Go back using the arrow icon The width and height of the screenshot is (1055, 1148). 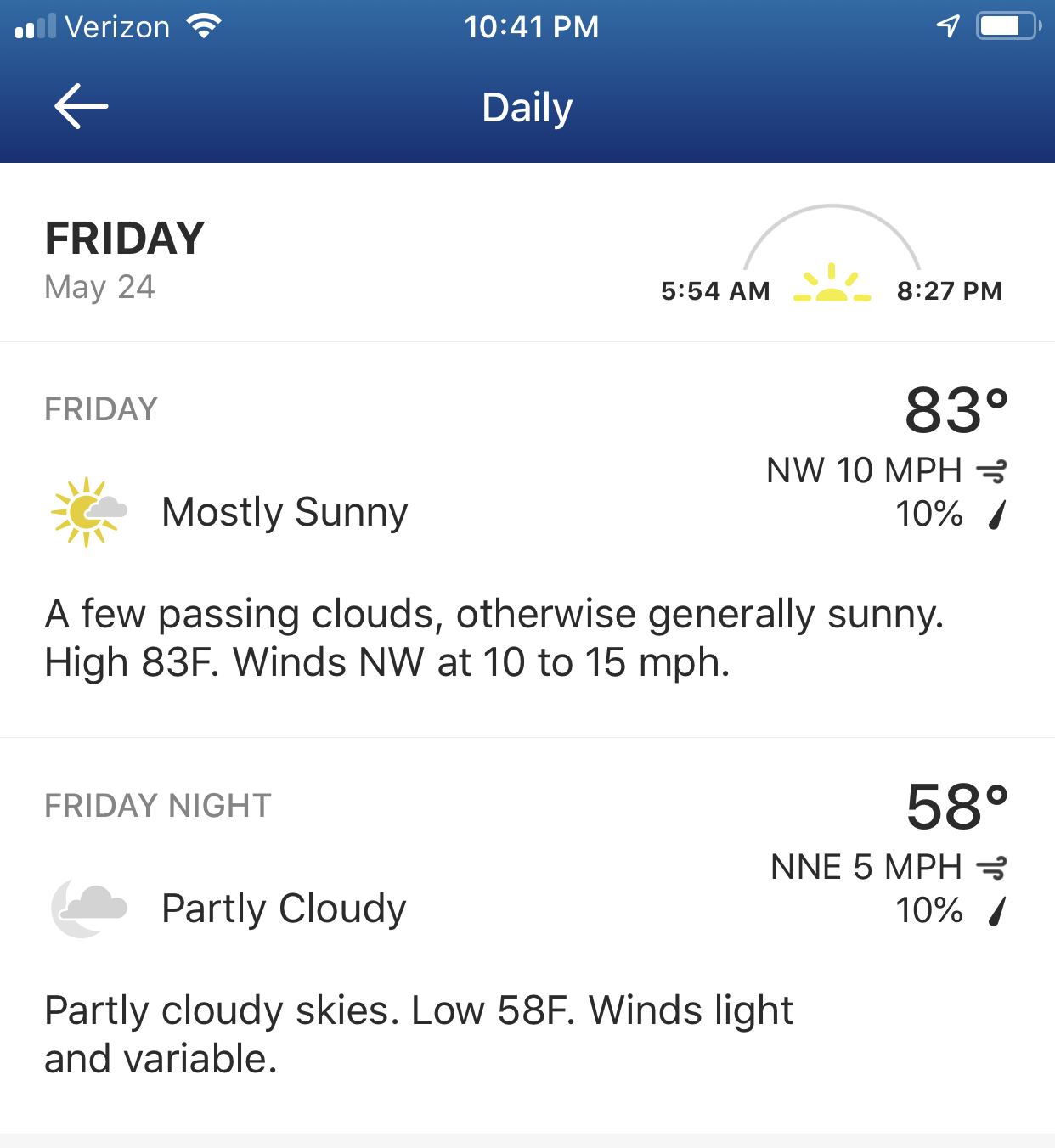coord(81,106)
